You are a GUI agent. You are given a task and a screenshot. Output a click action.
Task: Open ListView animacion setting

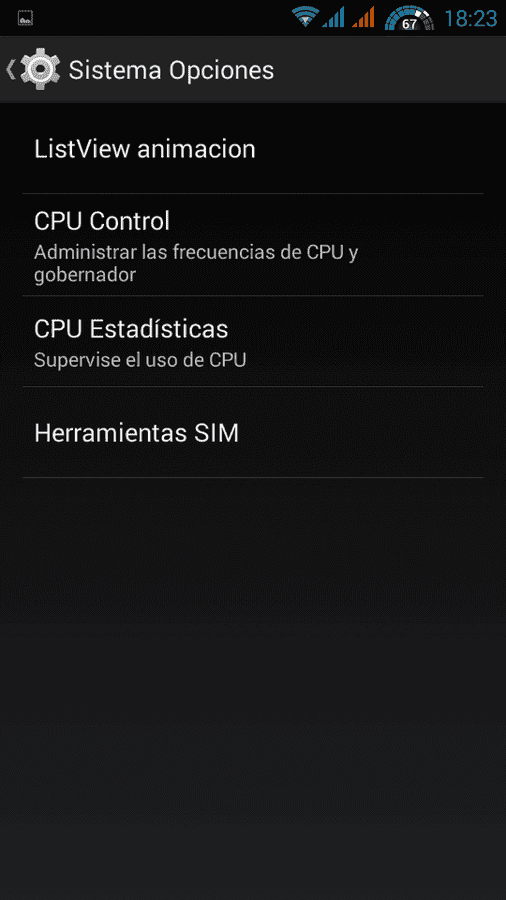(253, 149)
